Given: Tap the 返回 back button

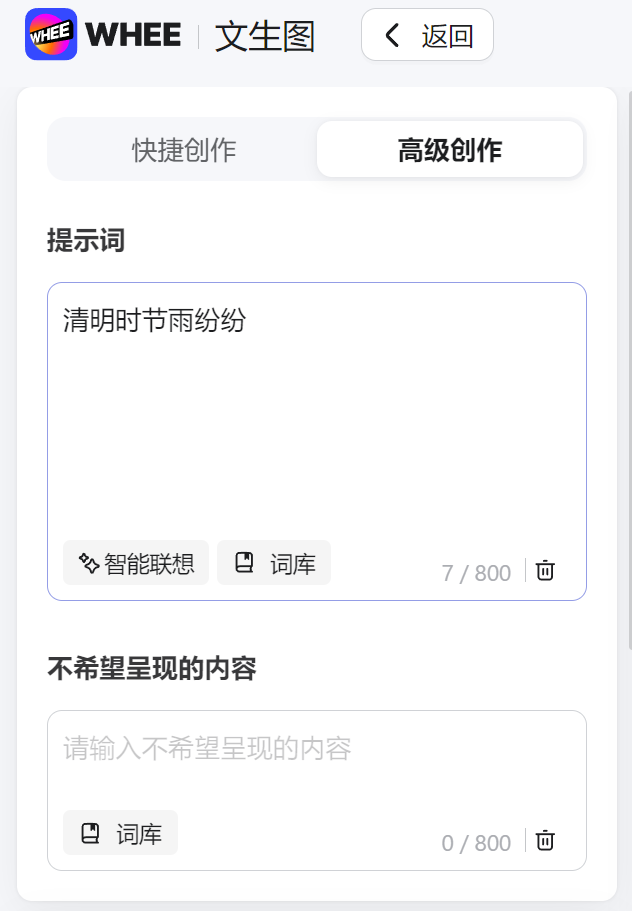Looking at the screenshot, I should pos(427,36).
